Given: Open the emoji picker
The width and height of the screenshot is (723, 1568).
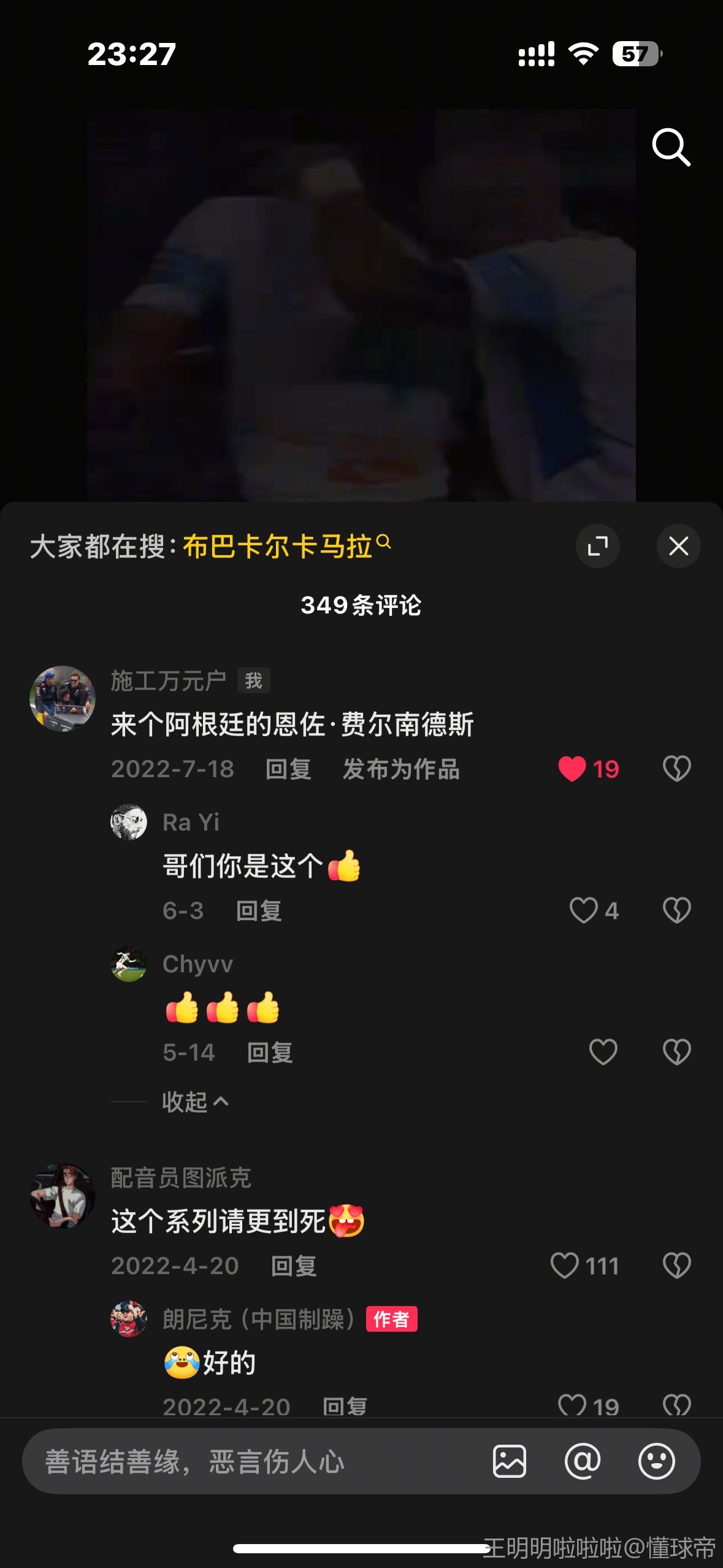Looking at the screenshot, I should pos(656,1461).
